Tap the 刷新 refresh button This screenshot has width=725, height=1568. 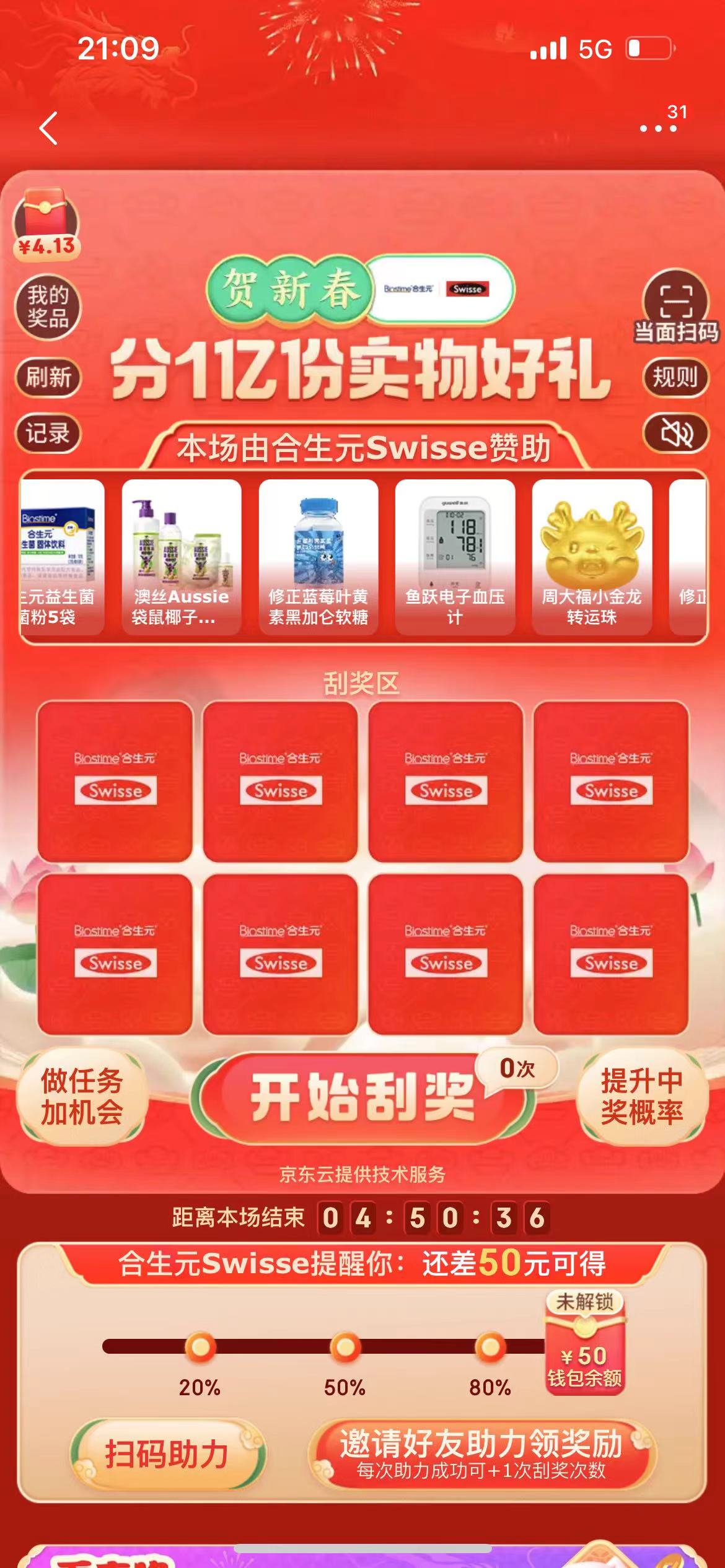click(48, 377)
